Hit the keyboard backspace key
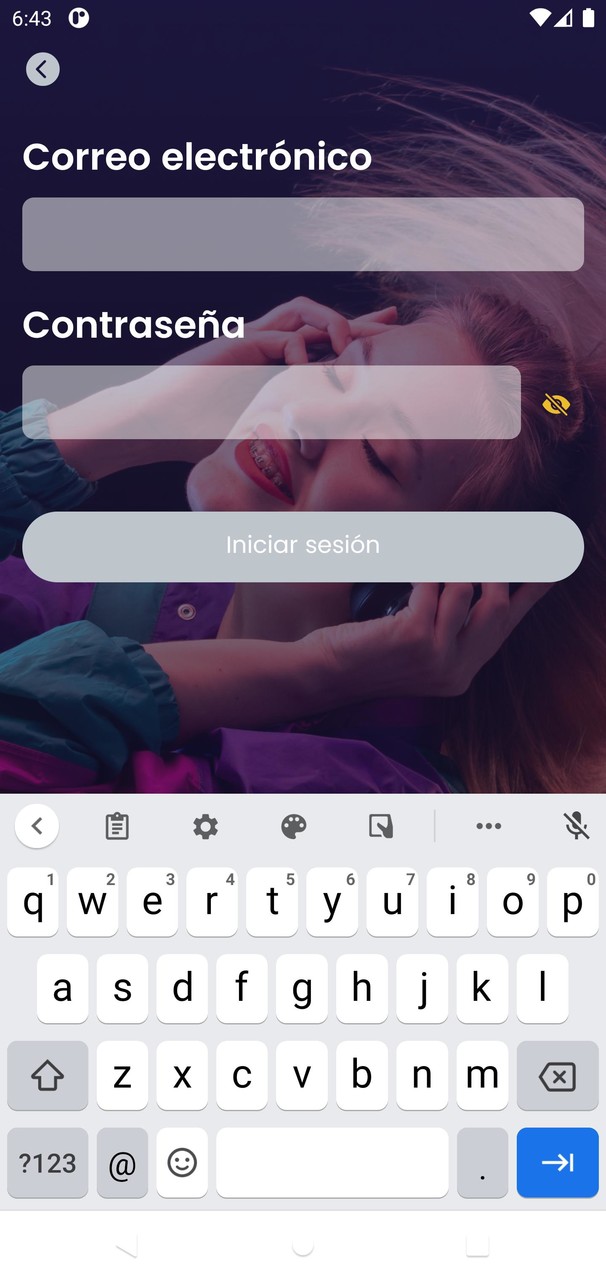Image resolution: width=606 pixels, height=1280 pixels. (x=557, y=1076)
